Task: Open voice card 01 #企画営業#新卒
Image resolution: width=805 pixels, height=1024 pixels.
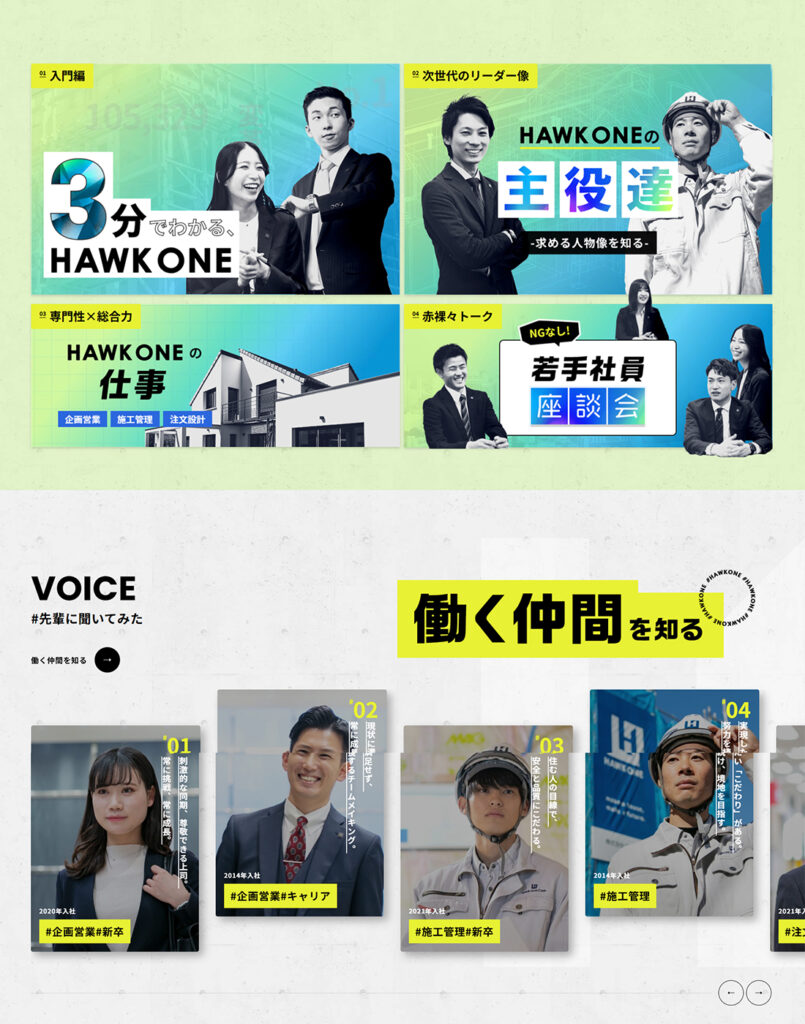Action: (115, 838)
